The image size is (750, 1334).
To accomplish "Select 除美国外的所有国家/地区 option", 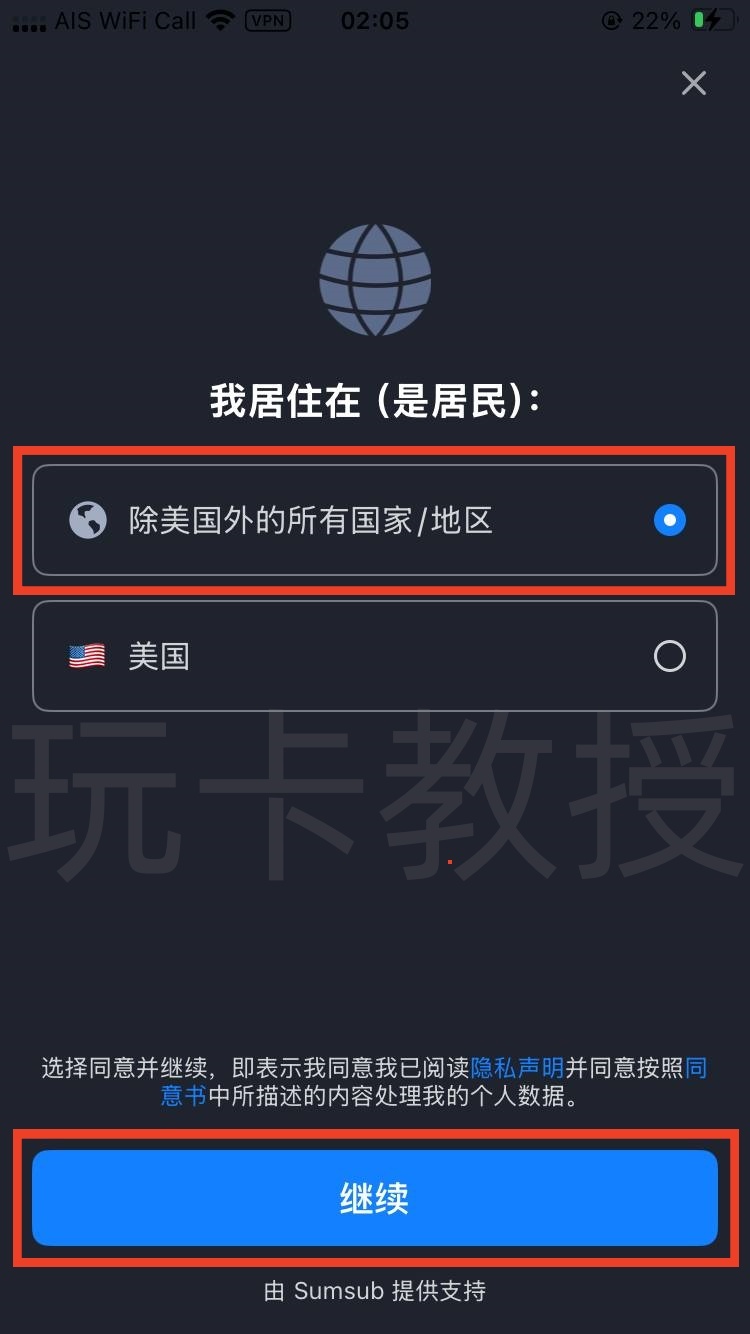I will point(375,520).
